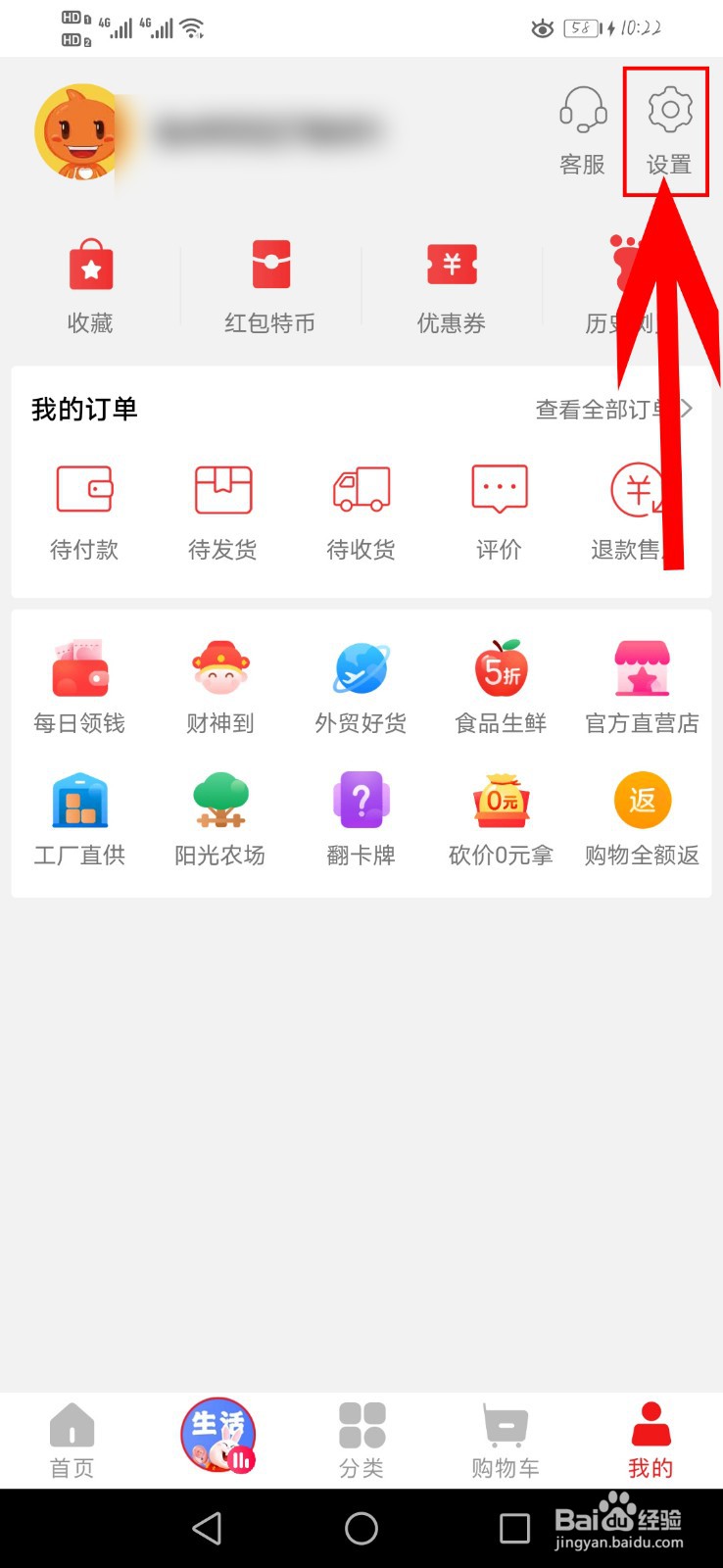Tap the system back button
Screen dimensions: 723x1568
(x=207, y=1528)
